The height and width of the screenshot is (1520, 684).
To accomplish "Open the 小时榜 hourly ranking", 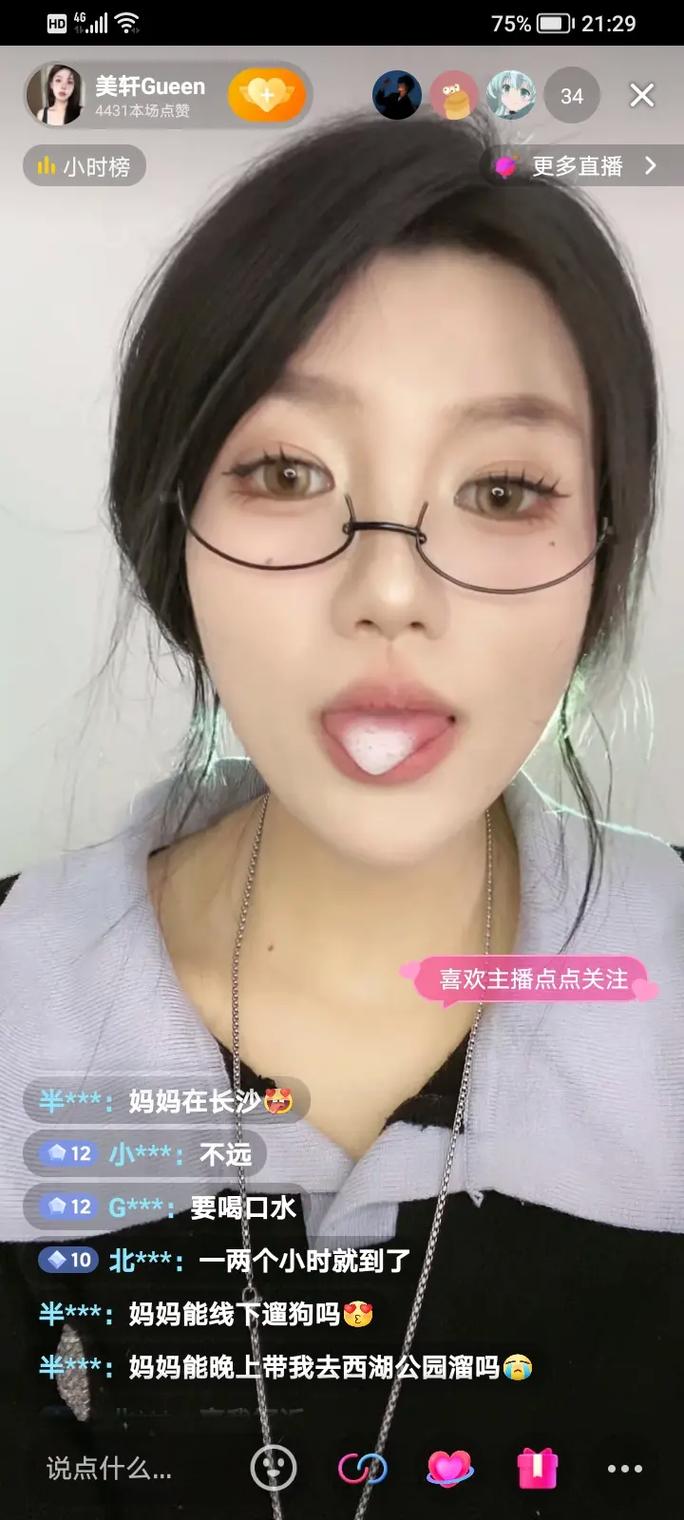I will coord(85,166).
